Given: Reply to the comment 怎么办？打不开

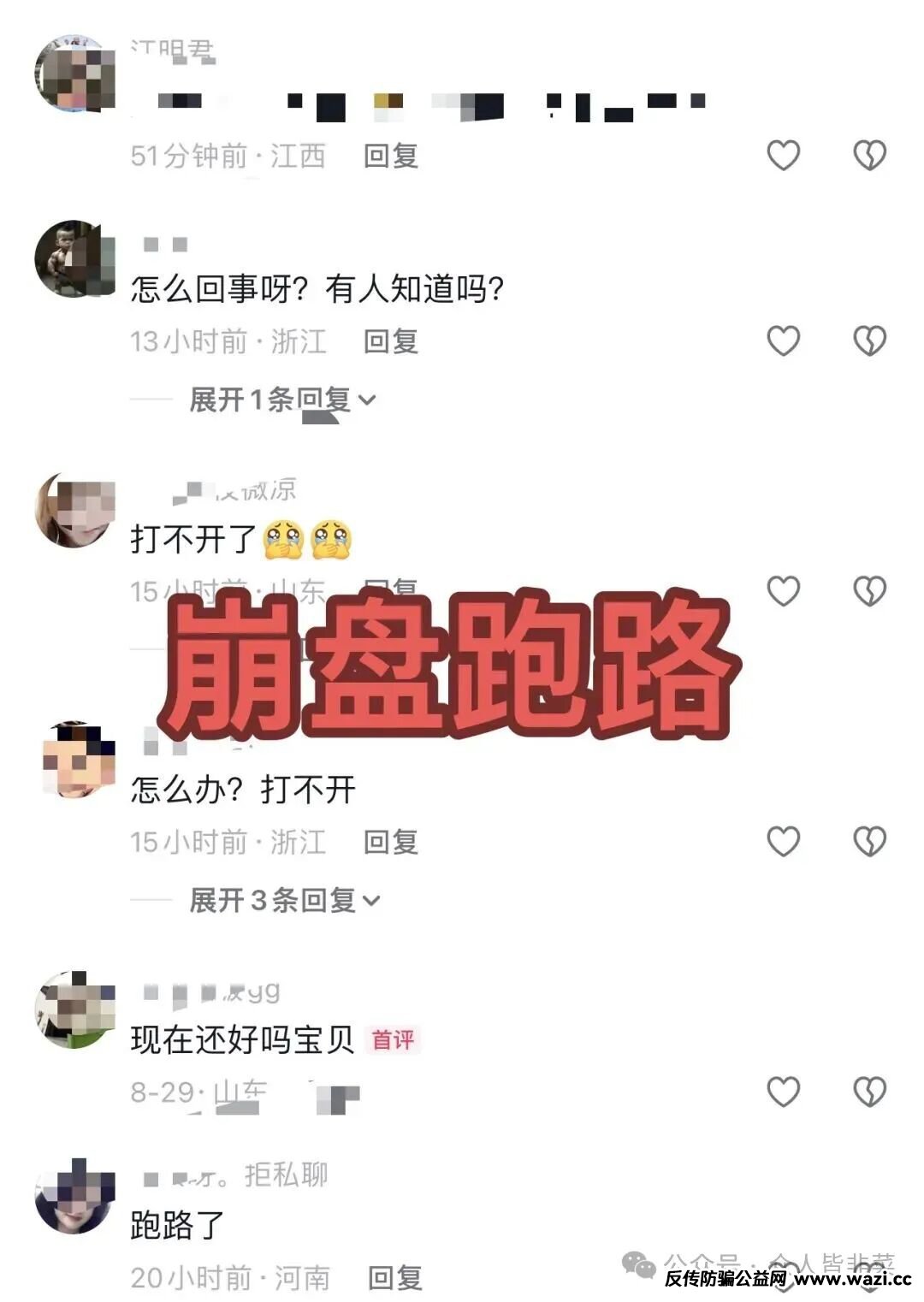Looking at the screenshot, I should (391, 842).
